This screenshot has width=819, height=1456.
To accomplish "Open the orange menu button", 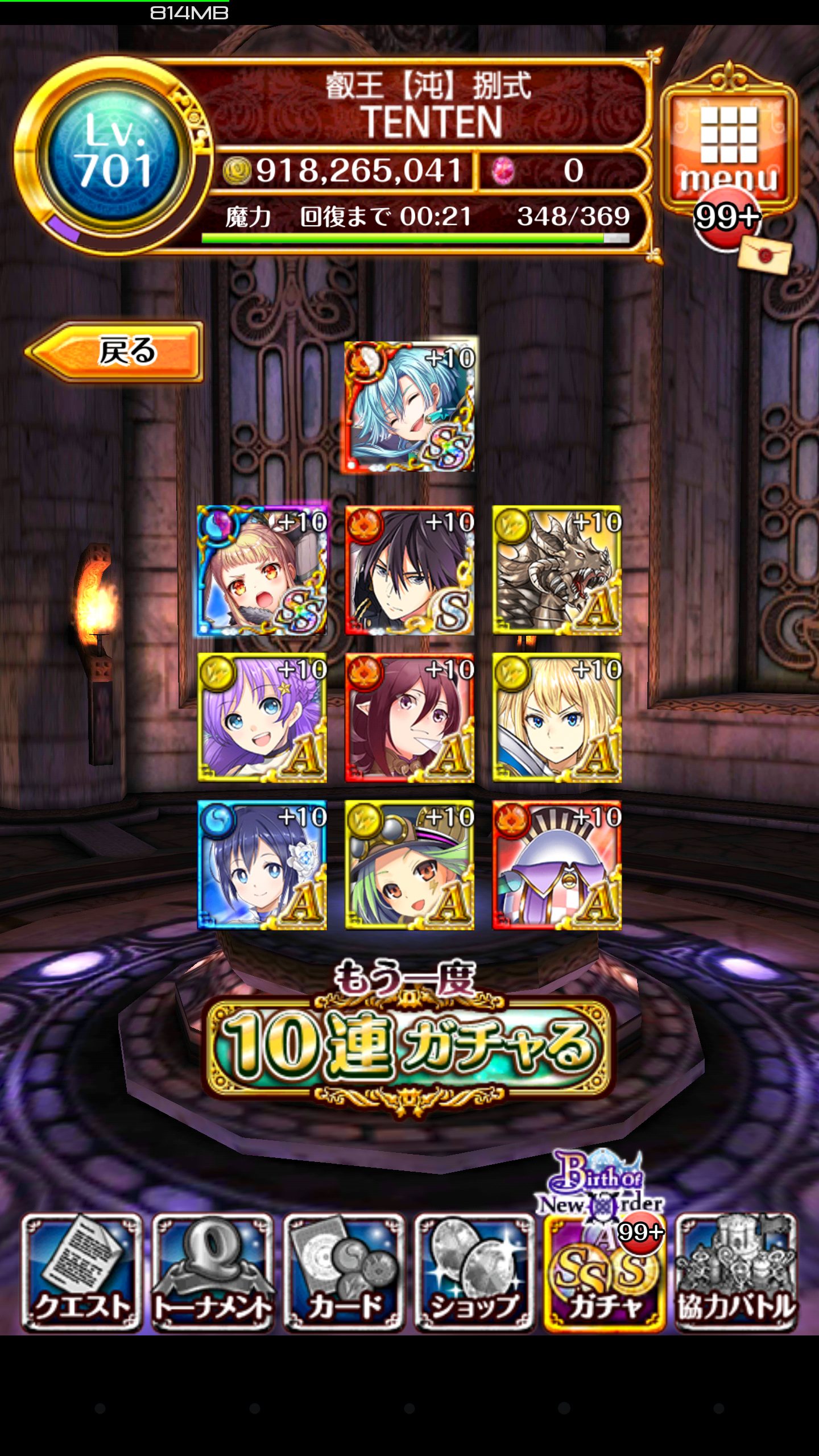I will coord(729,147).
